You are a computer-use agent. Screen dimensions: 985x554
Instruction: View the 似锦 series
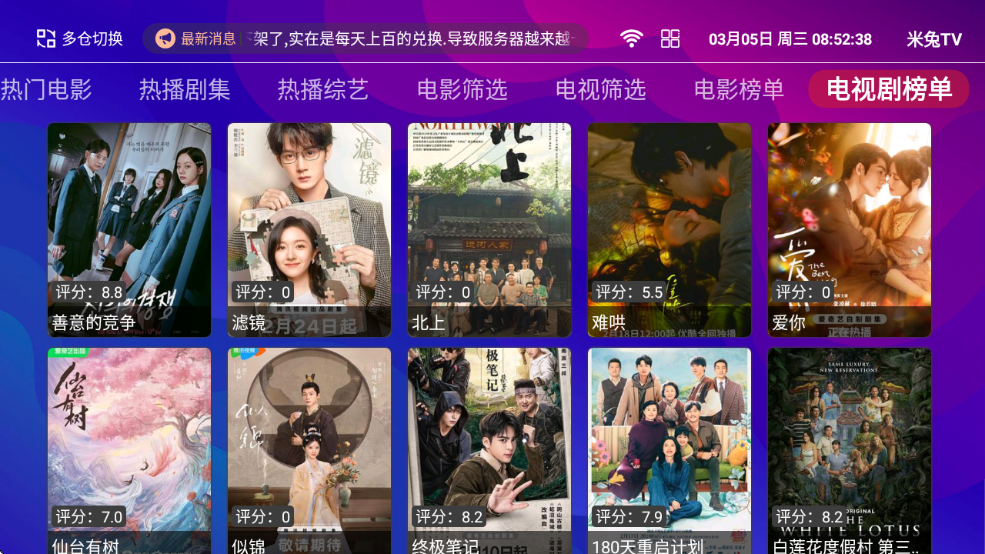(309, 450)
